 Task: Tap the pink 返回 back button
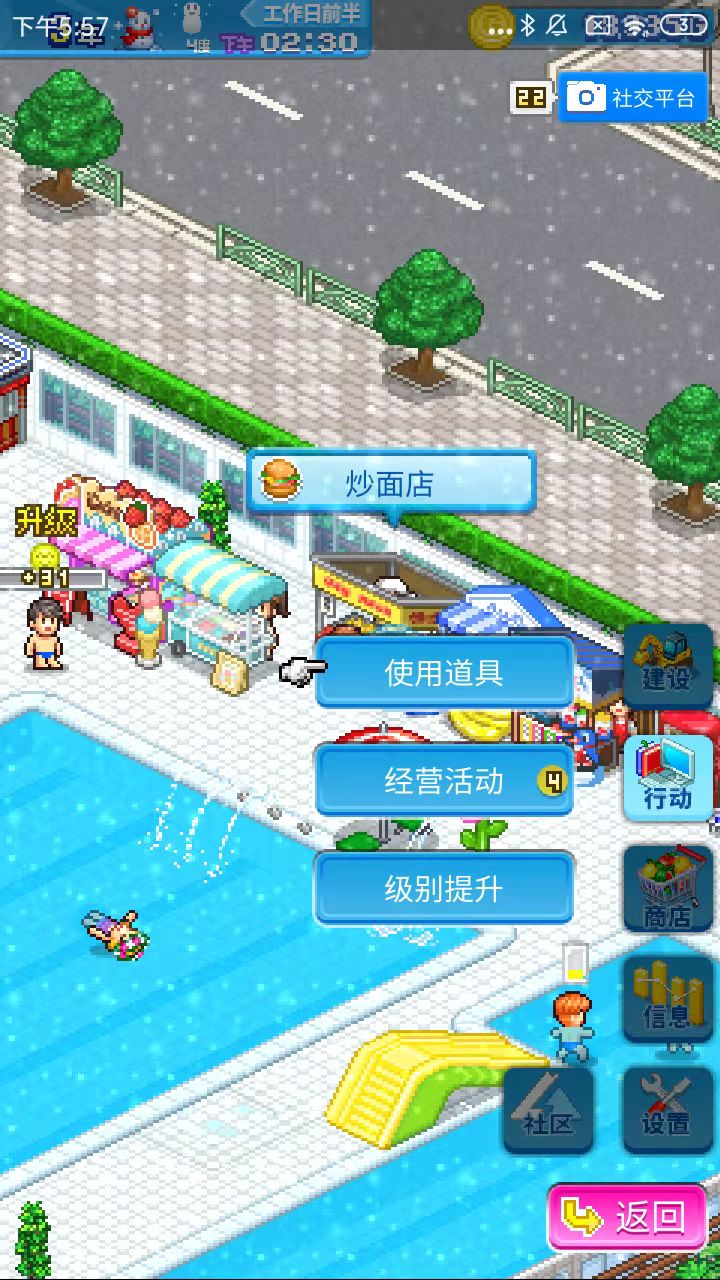[x=628, y=1216]
